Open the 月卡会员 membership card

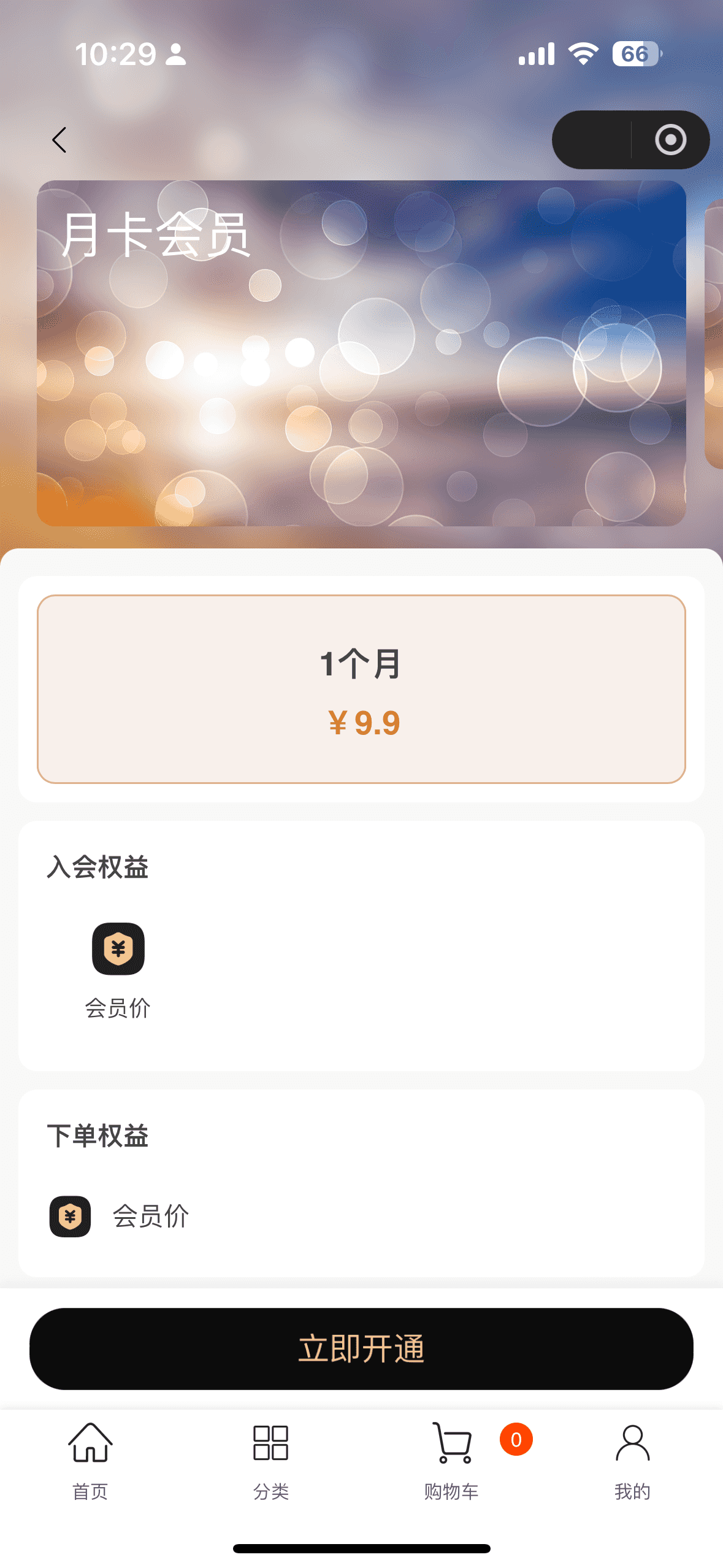(x=361, y=353)
